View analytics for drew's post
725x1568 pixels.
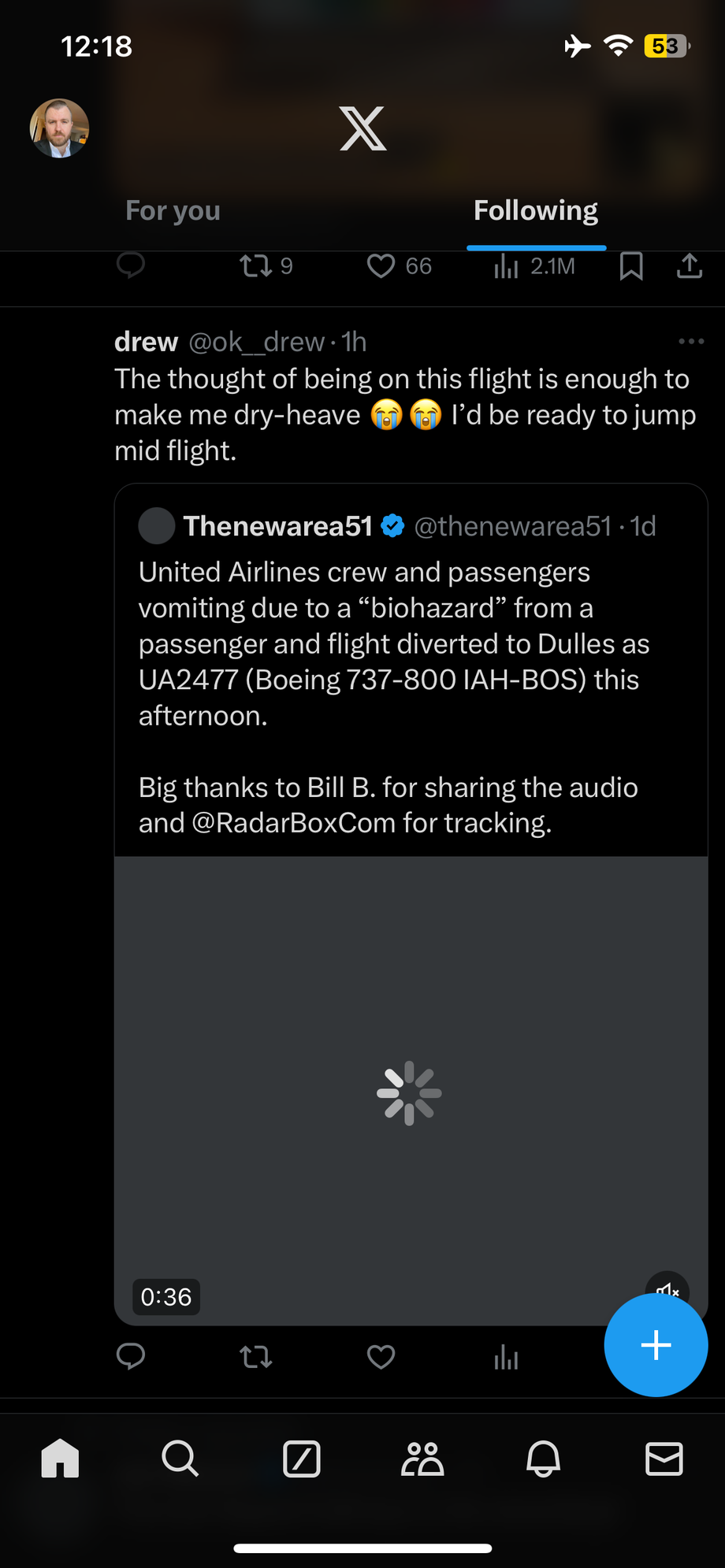point(506,1356)
